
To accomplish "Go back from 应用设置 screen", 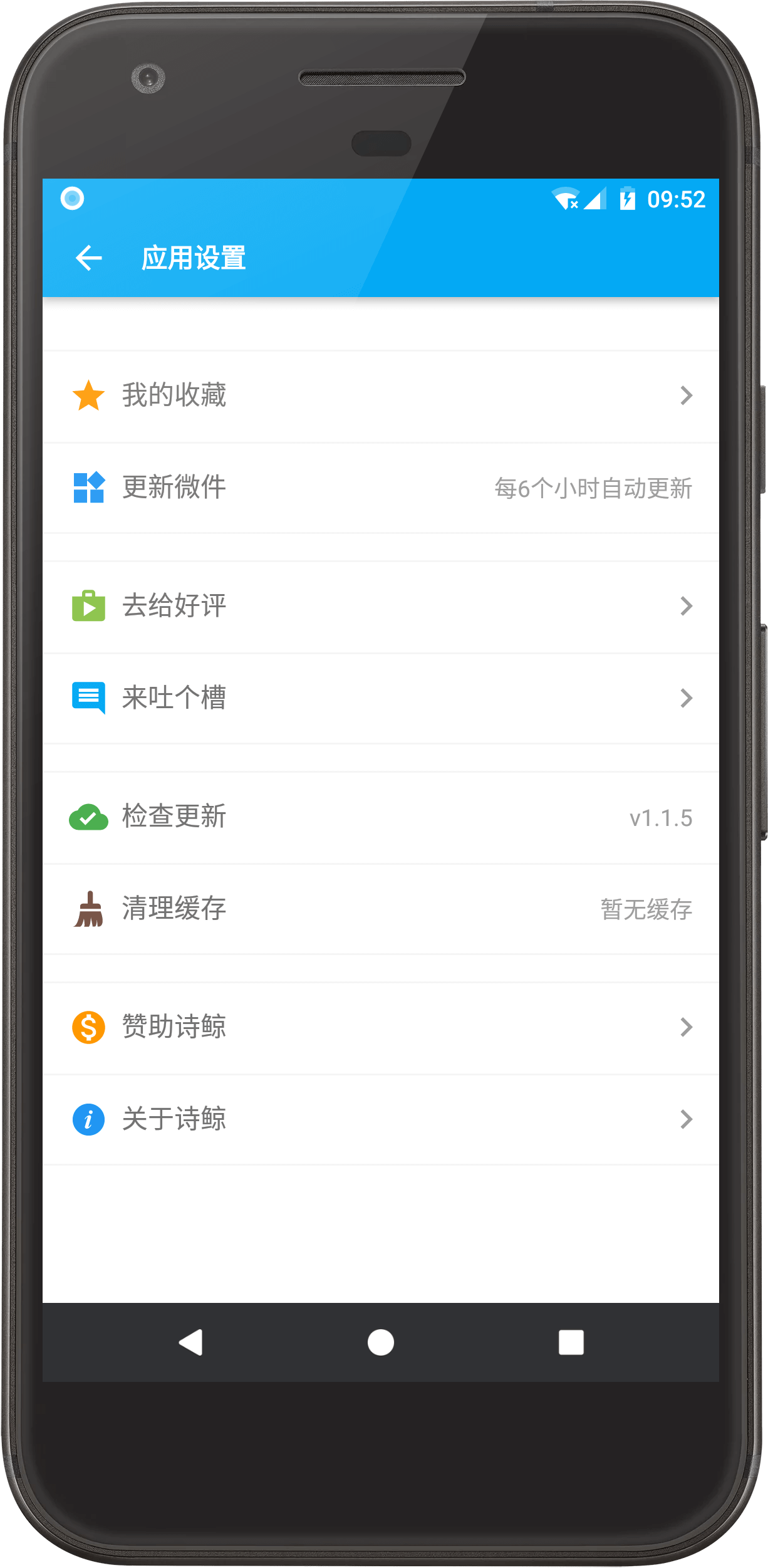I will pyautogui.click(x=88, y=258).
